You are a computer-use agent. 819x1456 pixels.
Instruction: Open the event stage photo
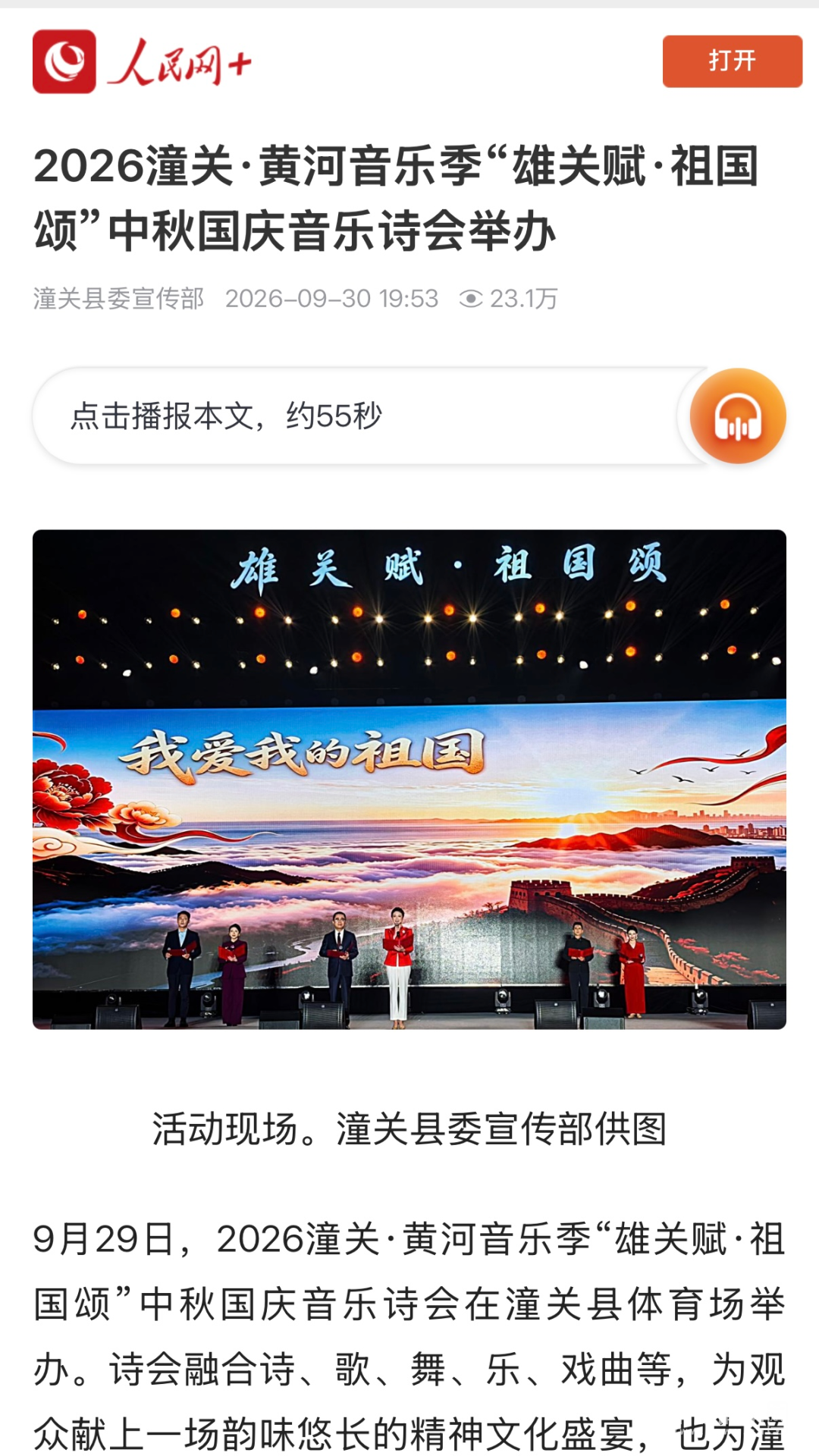409,779
